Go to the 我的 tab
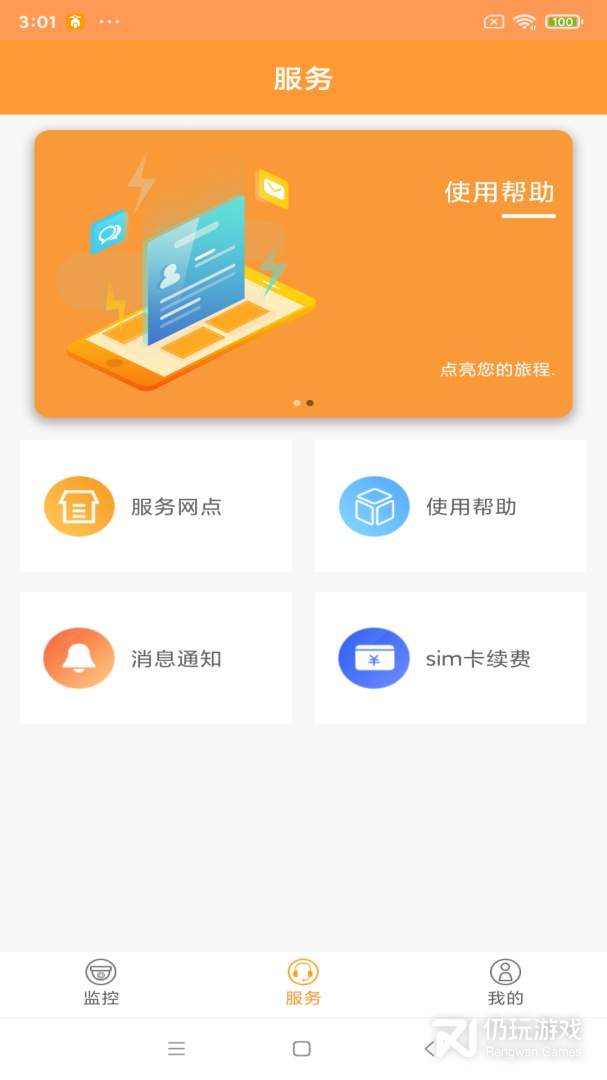607x1080 pixels. (x=505, y=982)
